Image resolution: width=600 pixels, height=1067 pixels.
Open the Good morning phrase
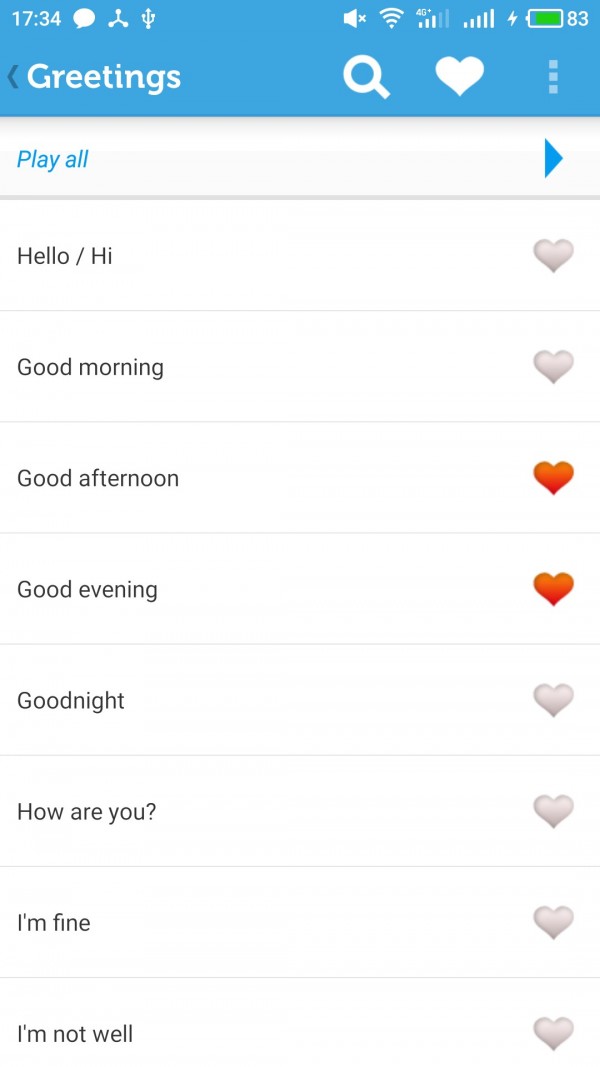(90, 367)
